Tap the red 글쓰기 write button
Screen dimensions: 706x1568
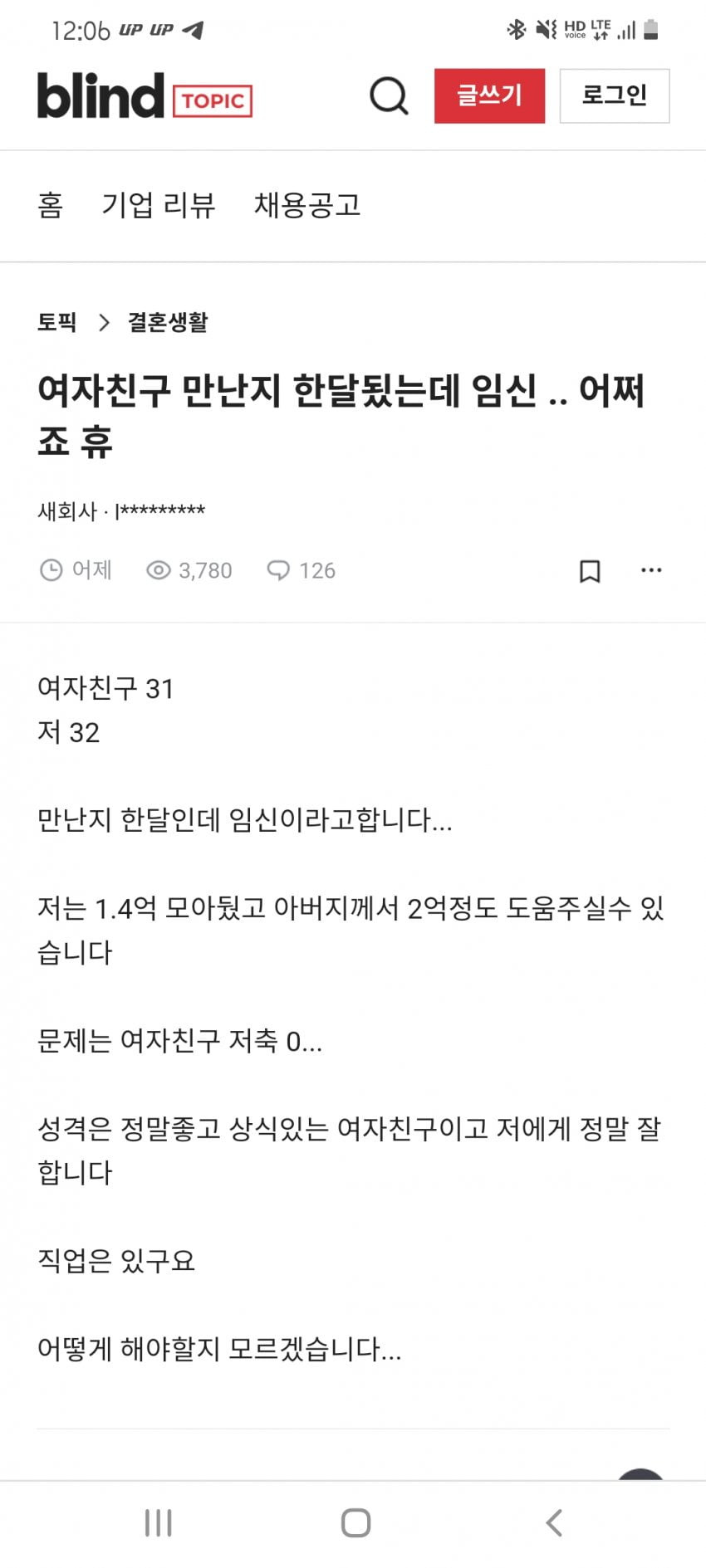[x=489, y=95]
